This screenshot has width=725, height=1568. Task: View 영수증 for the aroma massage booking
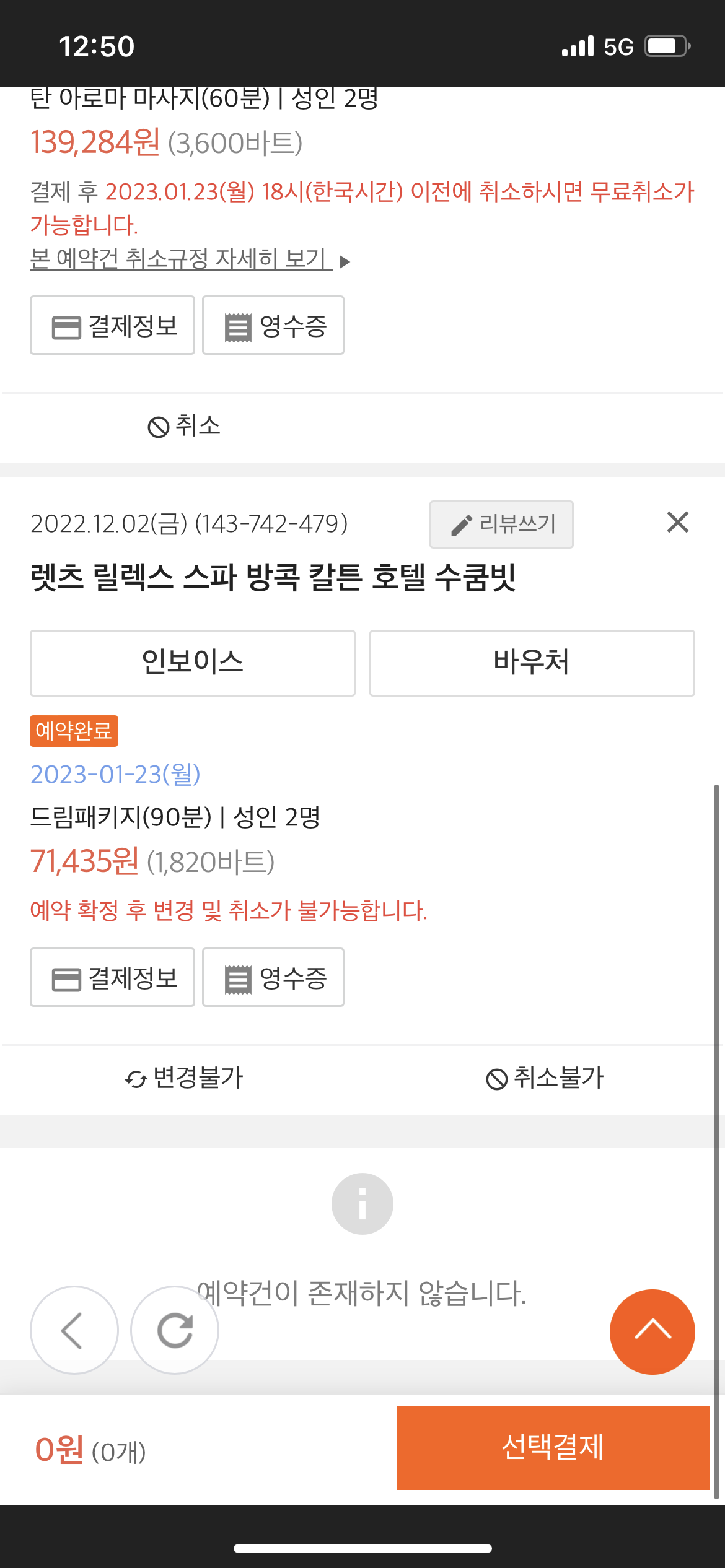point(273,326)
